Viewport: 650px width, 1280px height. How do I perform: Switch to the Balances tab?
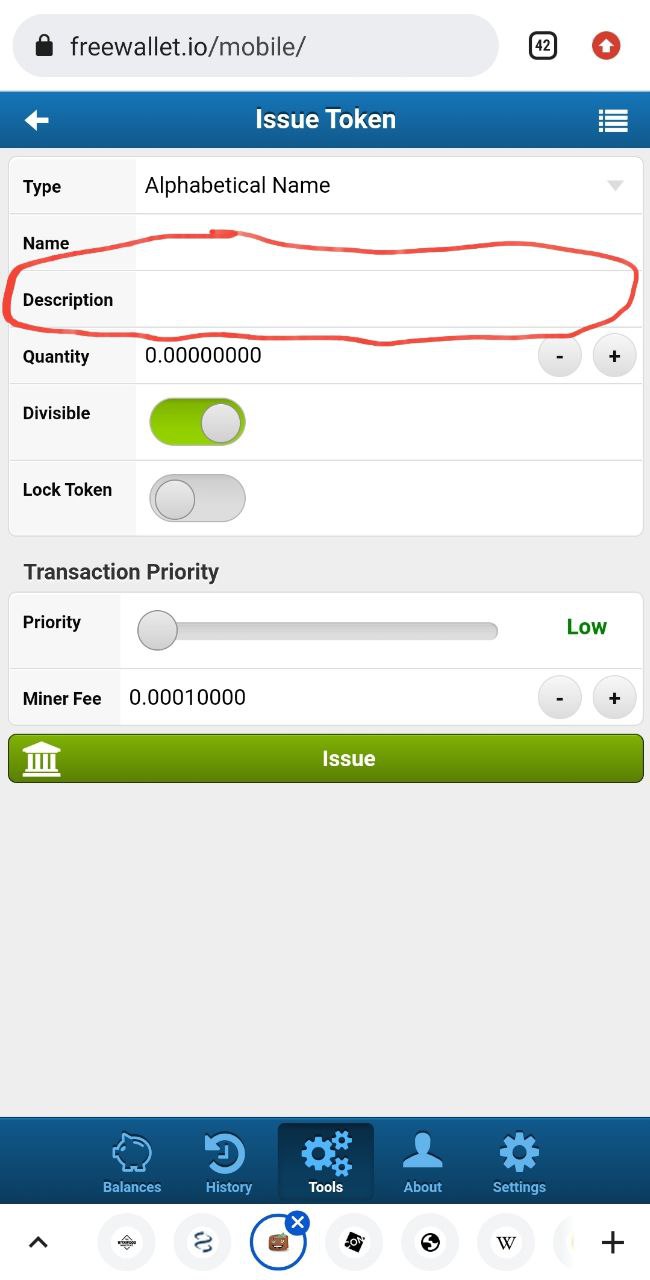click(132, 1162)
